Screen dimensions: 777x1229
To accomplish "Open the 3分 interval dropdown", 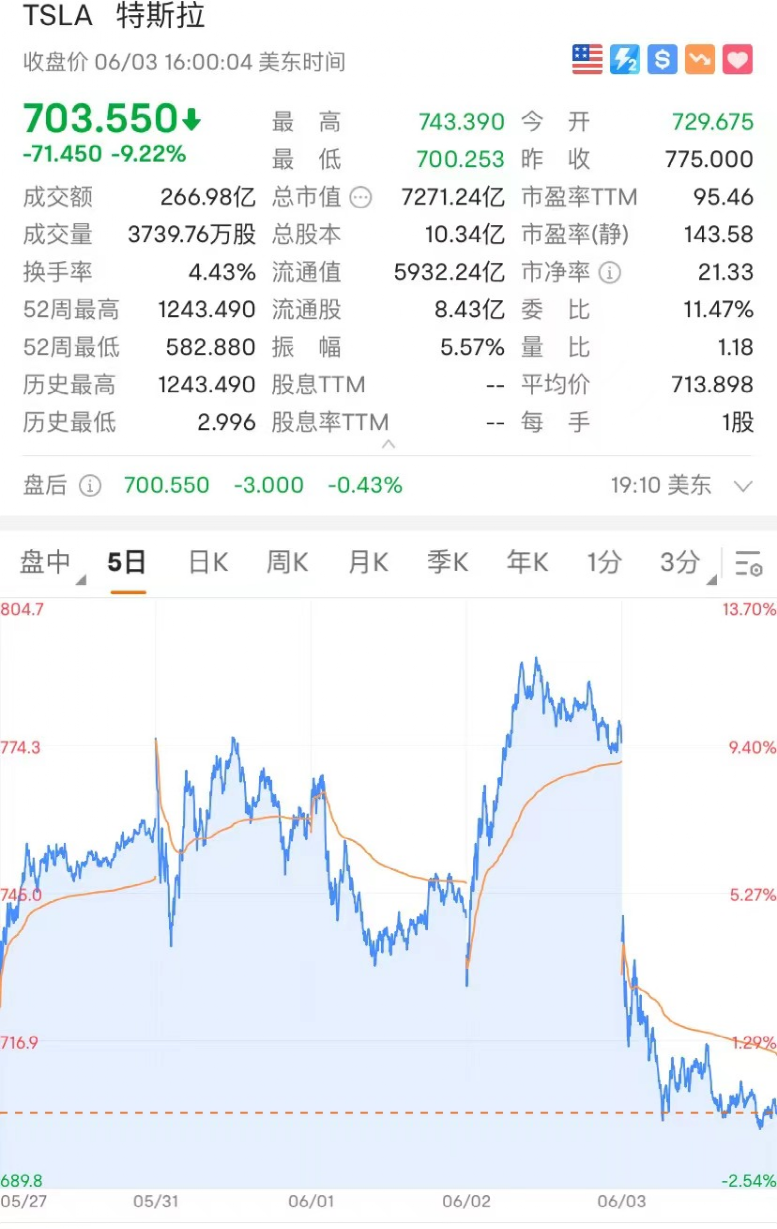I will click(685, 563).
